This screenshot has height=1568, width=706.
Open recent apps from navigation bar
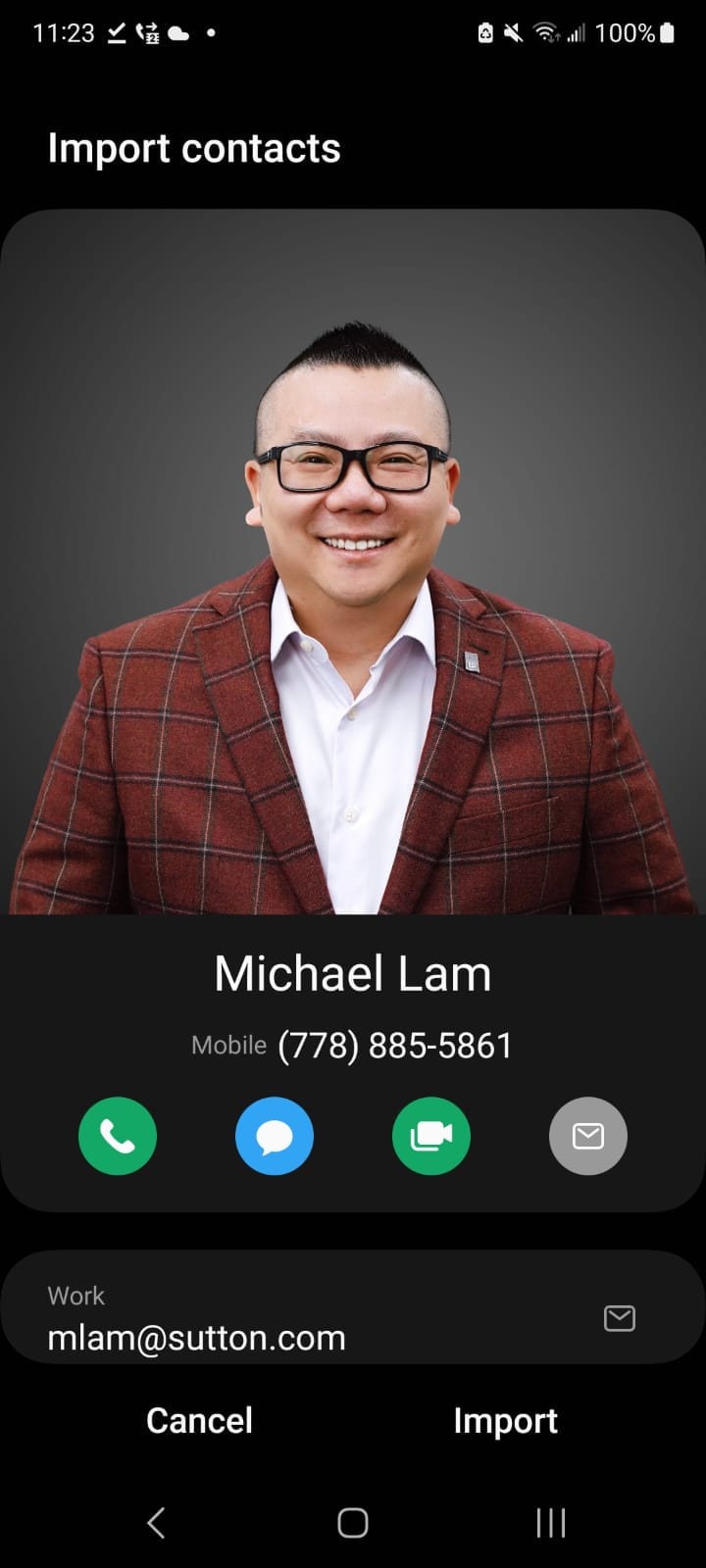[550, 1522]
